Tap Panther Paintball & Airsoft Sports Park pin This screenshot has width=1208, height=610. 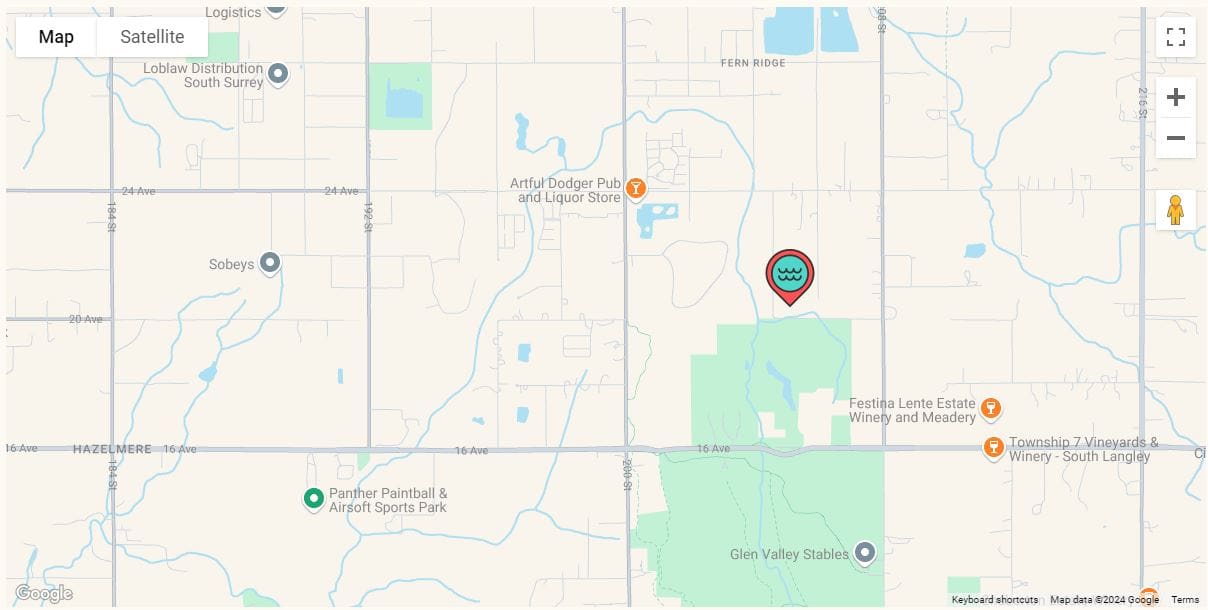click(x=313, y=497)
